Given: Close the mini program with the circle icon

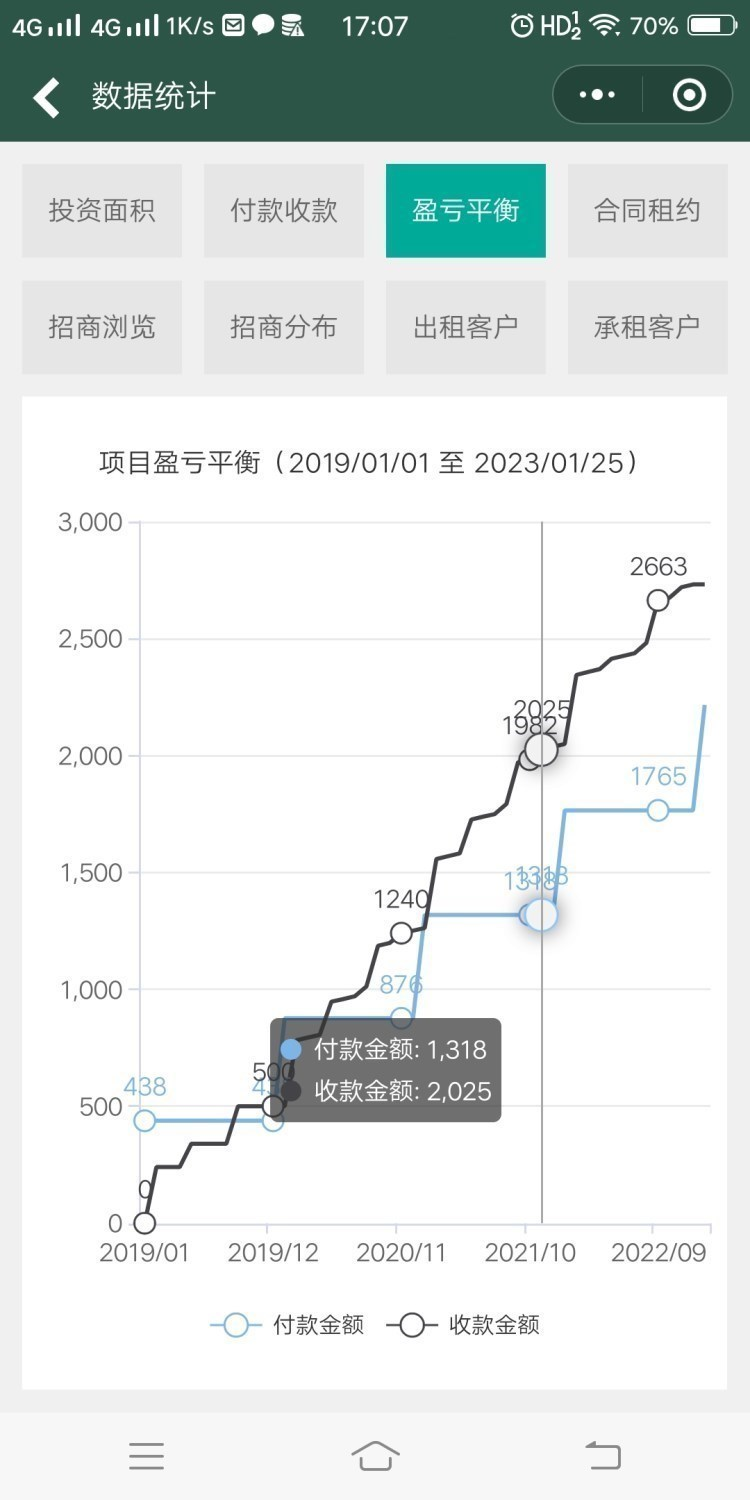Looking at the screenshot, I should tap(689, 96).
